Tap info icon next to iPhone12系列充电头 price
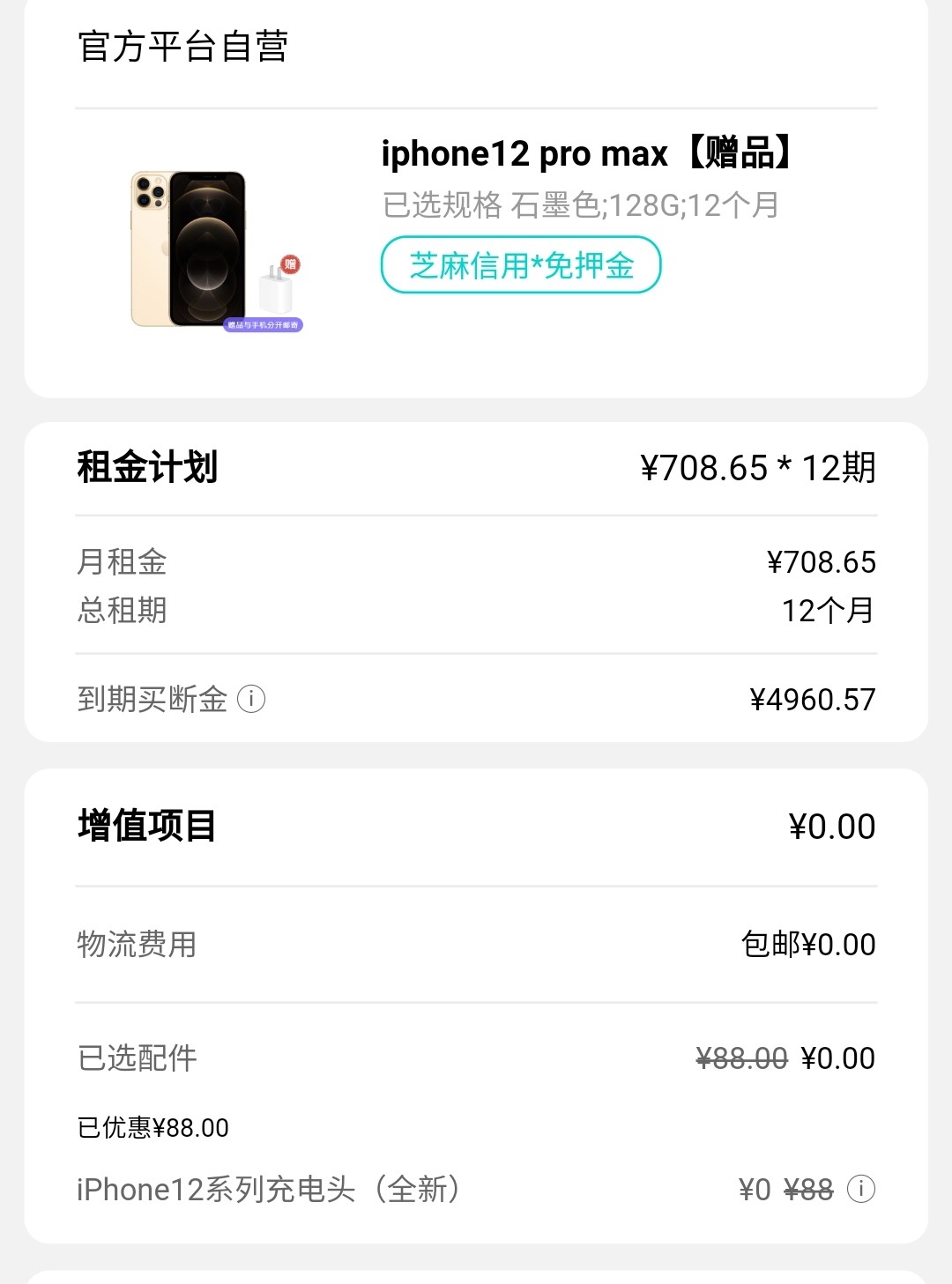This screenshot has height=1284, width=952. [860, 1189]
